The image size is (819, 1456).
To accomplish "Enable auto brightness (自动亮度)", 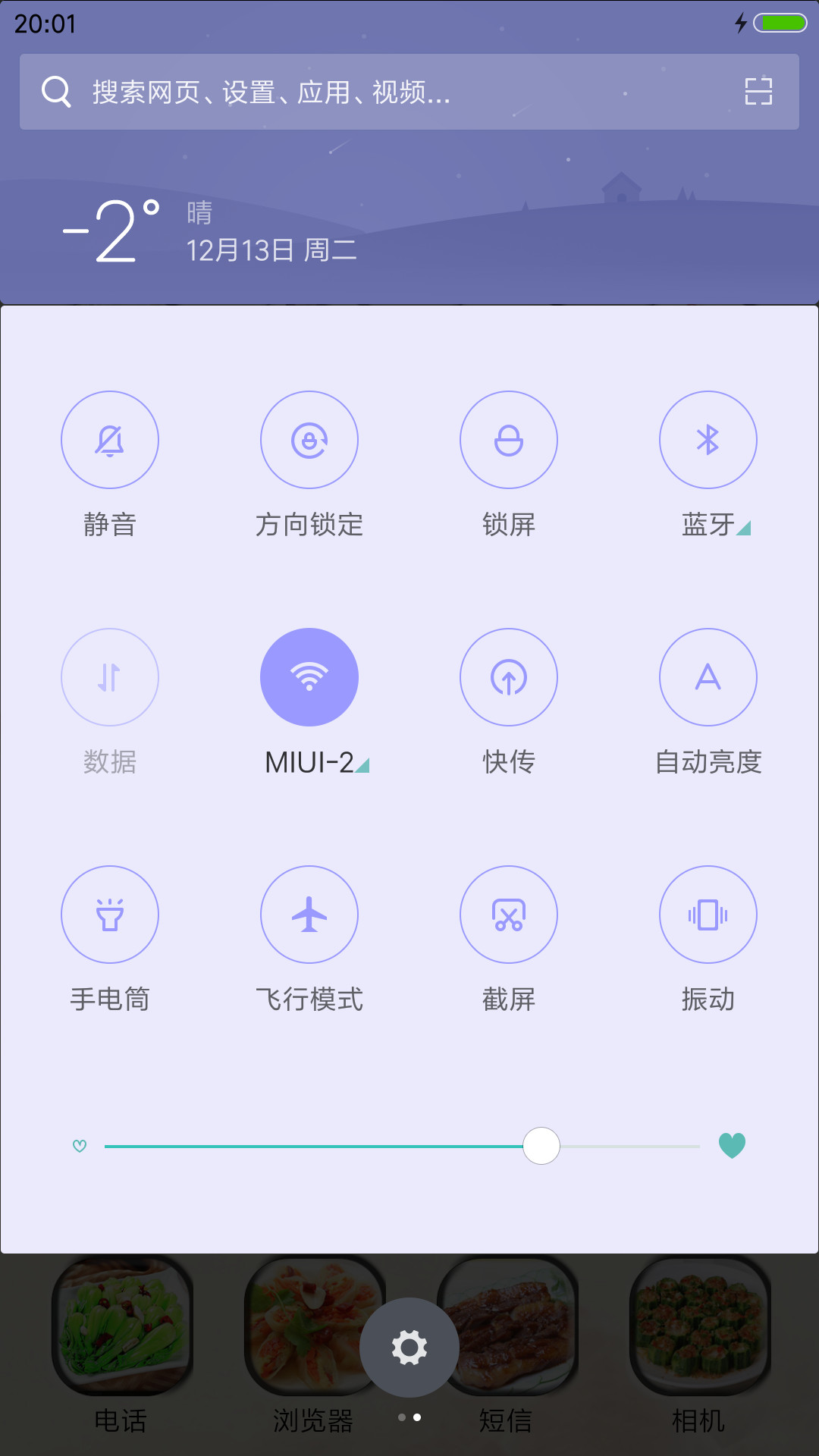I will (708, 677).
